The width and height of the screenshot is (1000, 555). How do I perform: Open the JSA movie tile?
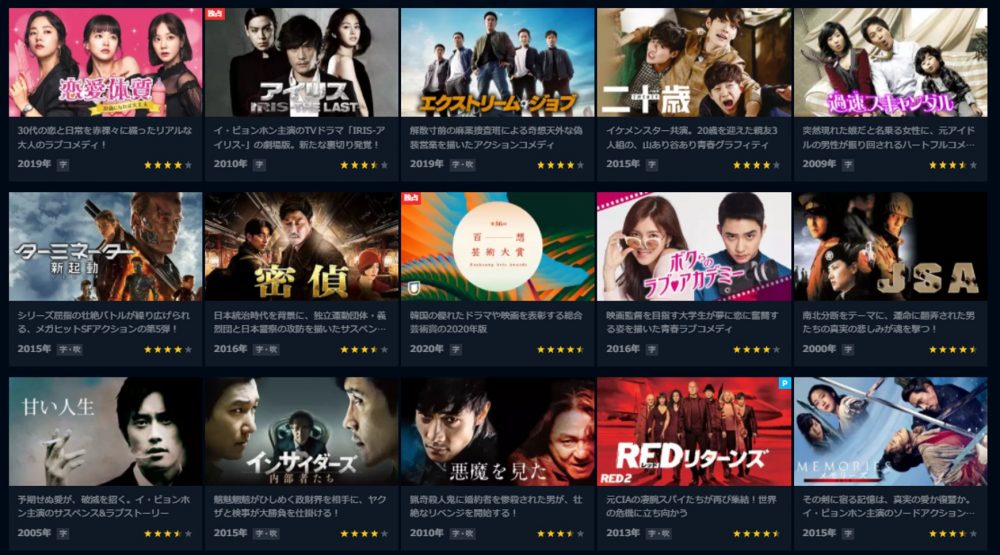click(890, 247)
